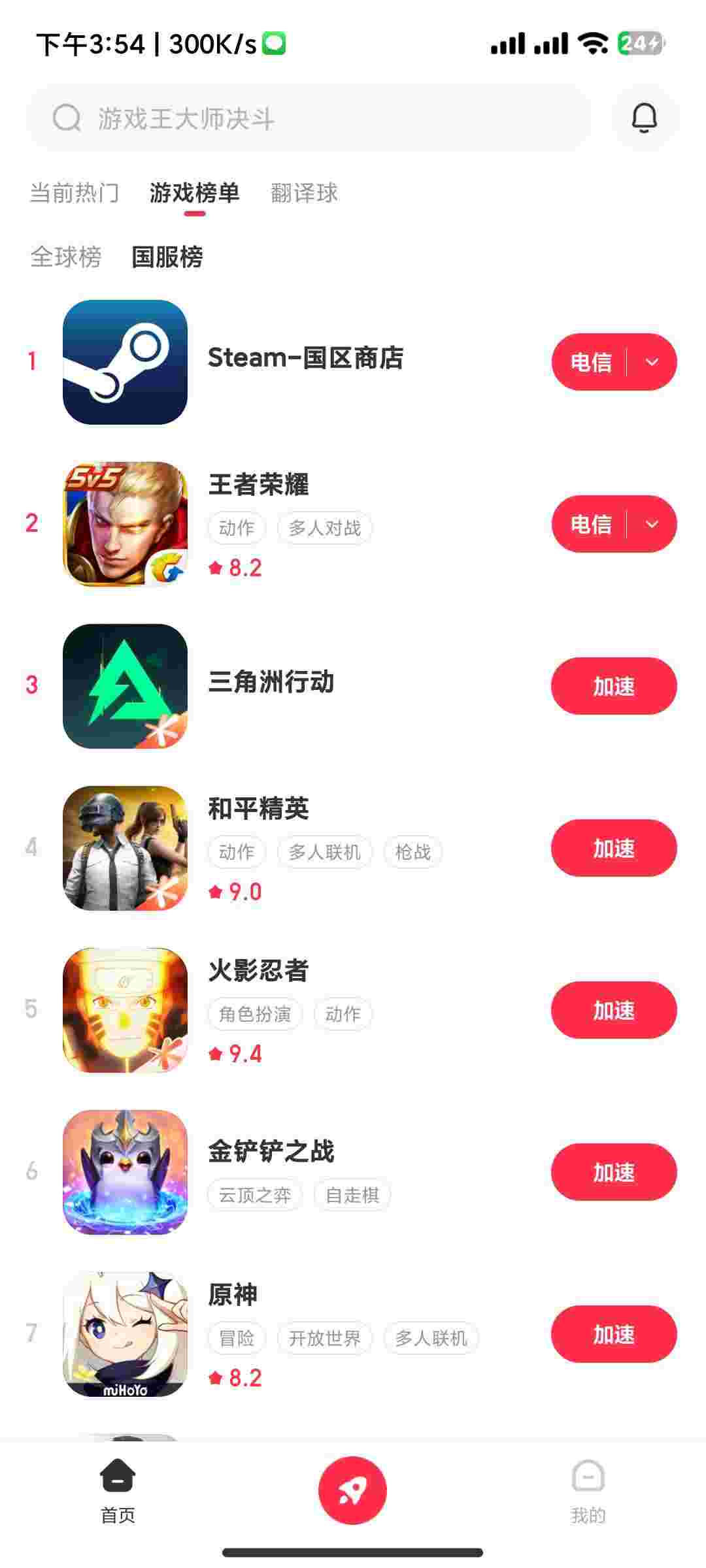The image size is (706, 1568).
Task: Boost 原神 with the 加速 button
Action: [613, 1334]
